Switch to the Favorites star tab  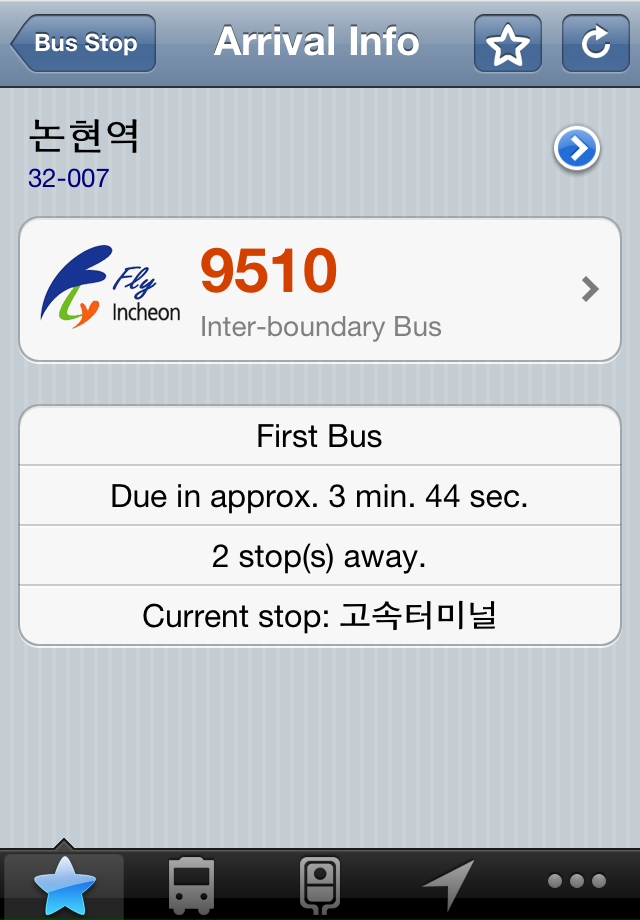64,884
